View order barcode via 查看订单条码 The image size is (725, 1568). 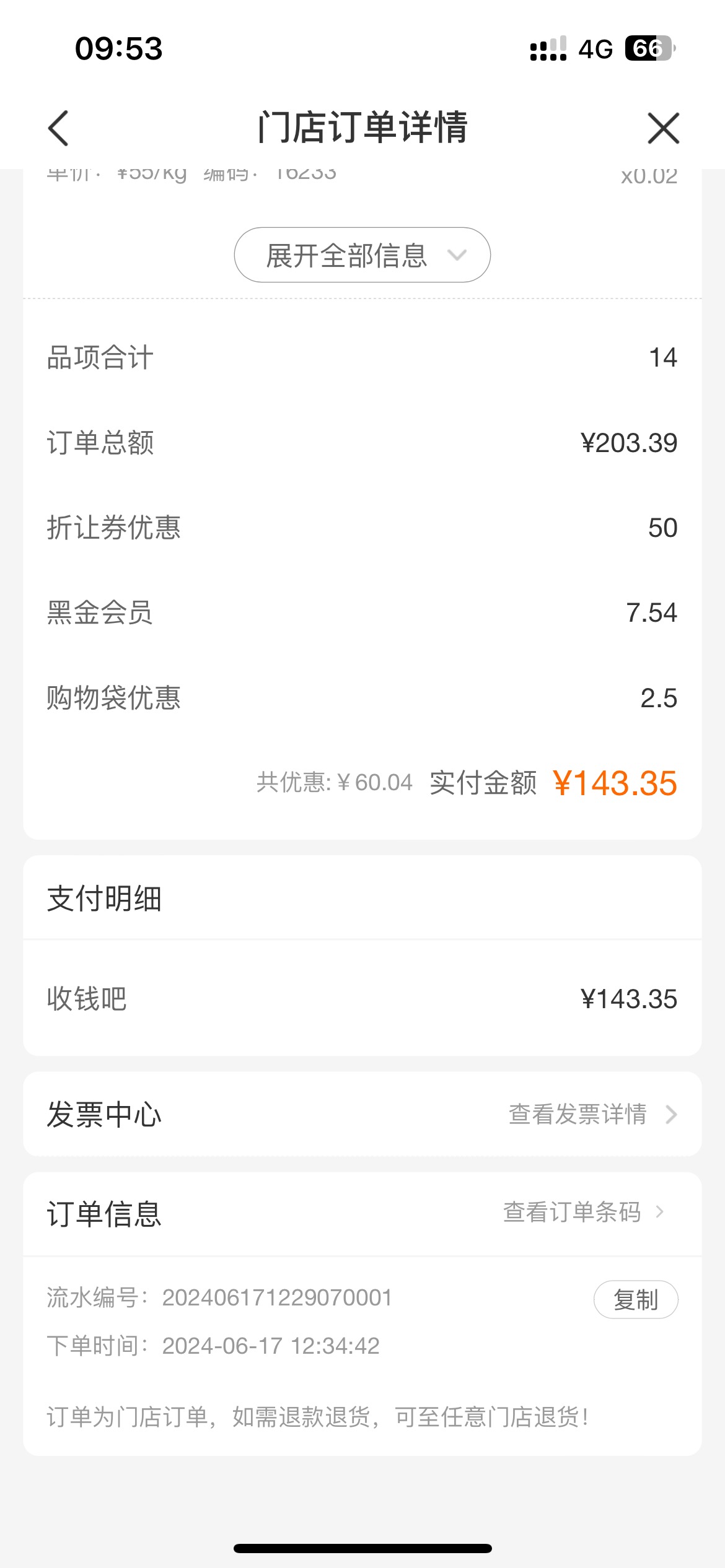(x=584, y=1212)
